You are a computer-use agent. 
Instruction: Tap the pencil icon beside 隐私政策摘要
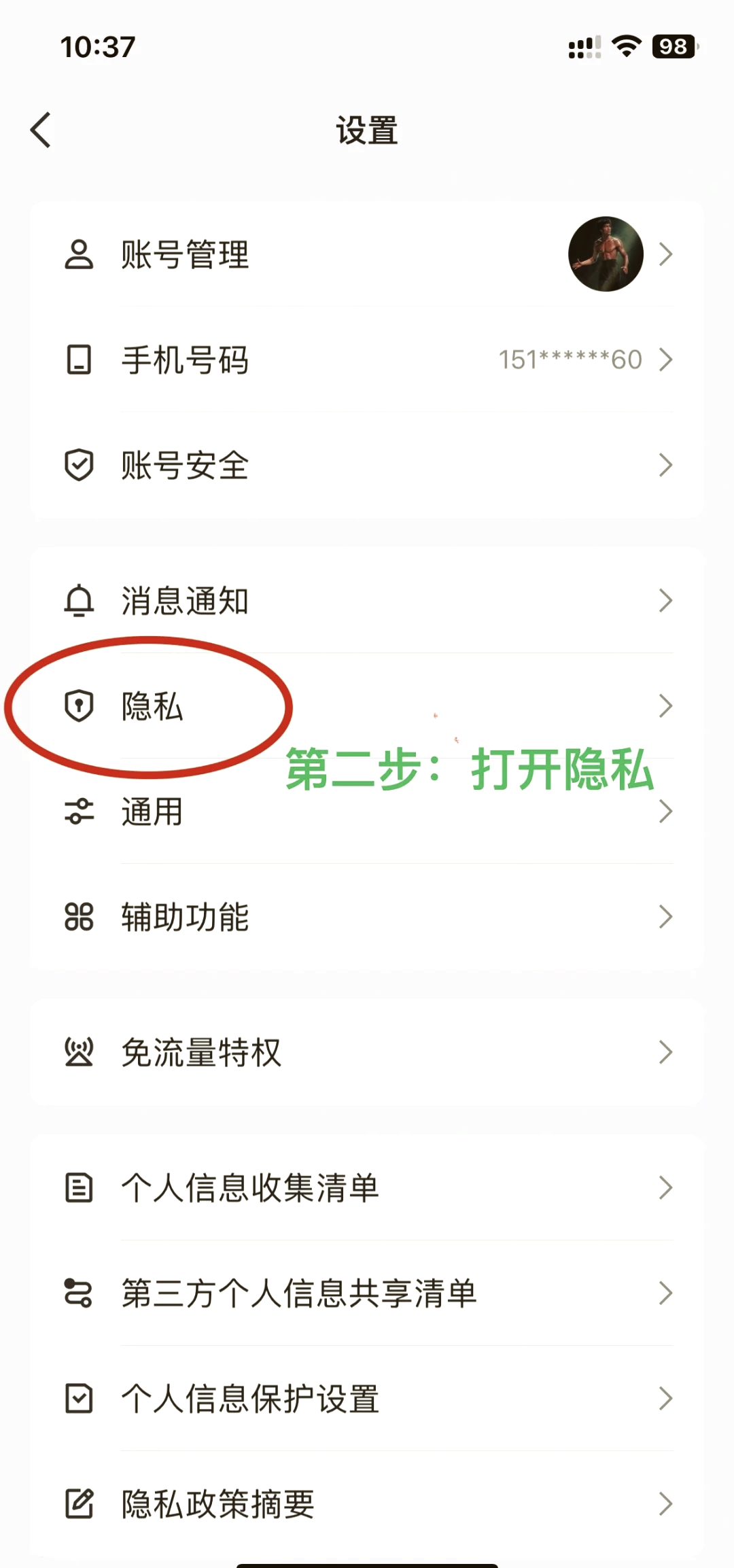tap(80, 1505)
